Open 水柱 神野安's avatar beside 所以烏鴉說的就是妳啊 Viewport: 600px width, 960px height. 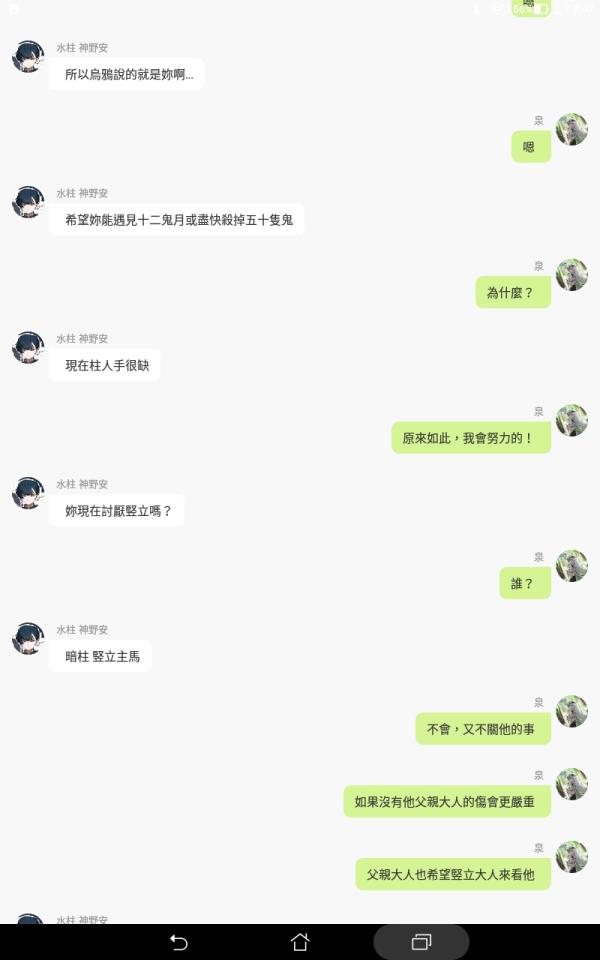click(28, 57)
